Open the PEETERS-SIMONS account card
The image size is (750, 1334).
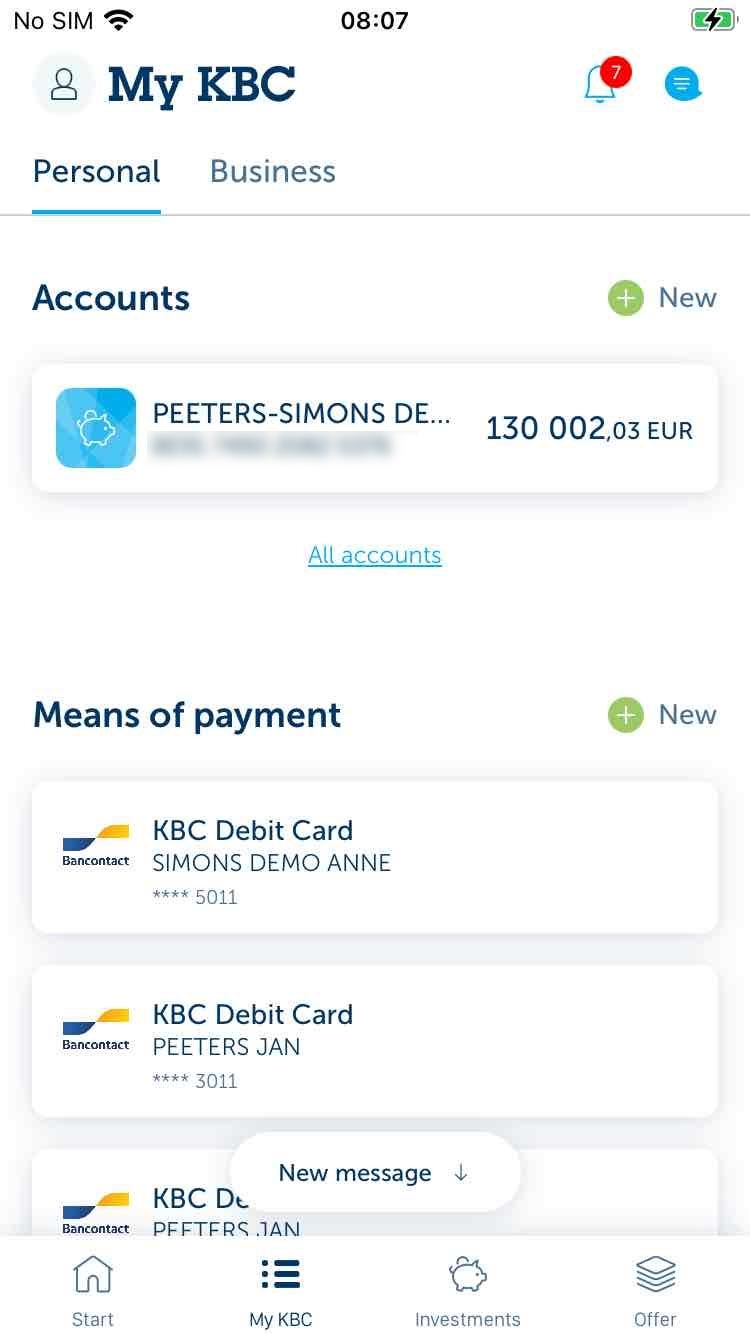click(x=375, y=428)
